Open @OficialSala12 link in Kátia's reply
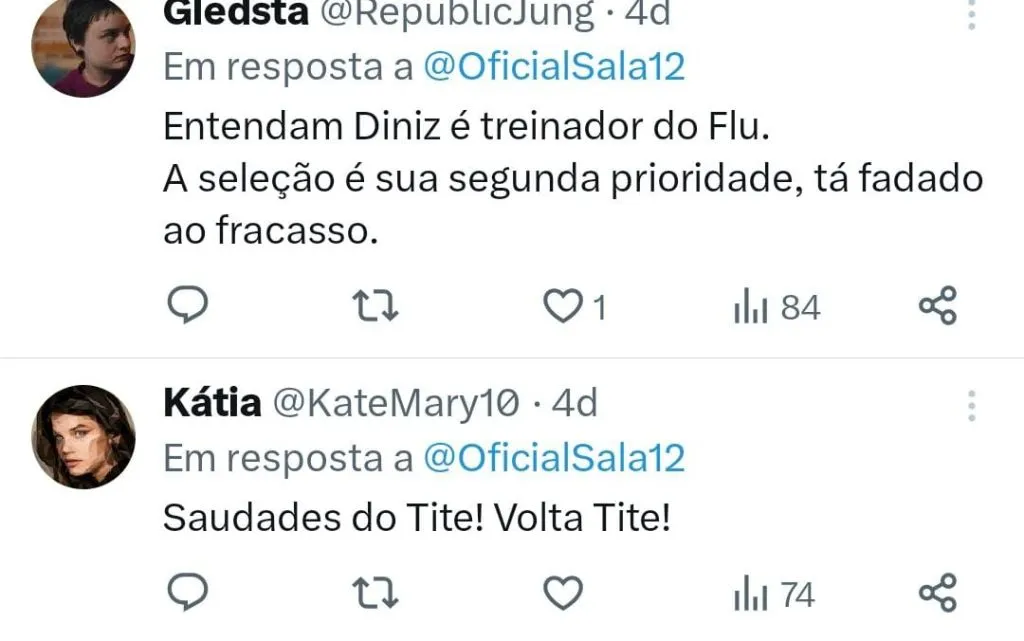Viewport: 1024px width, 641px height. tap(554, 458)
